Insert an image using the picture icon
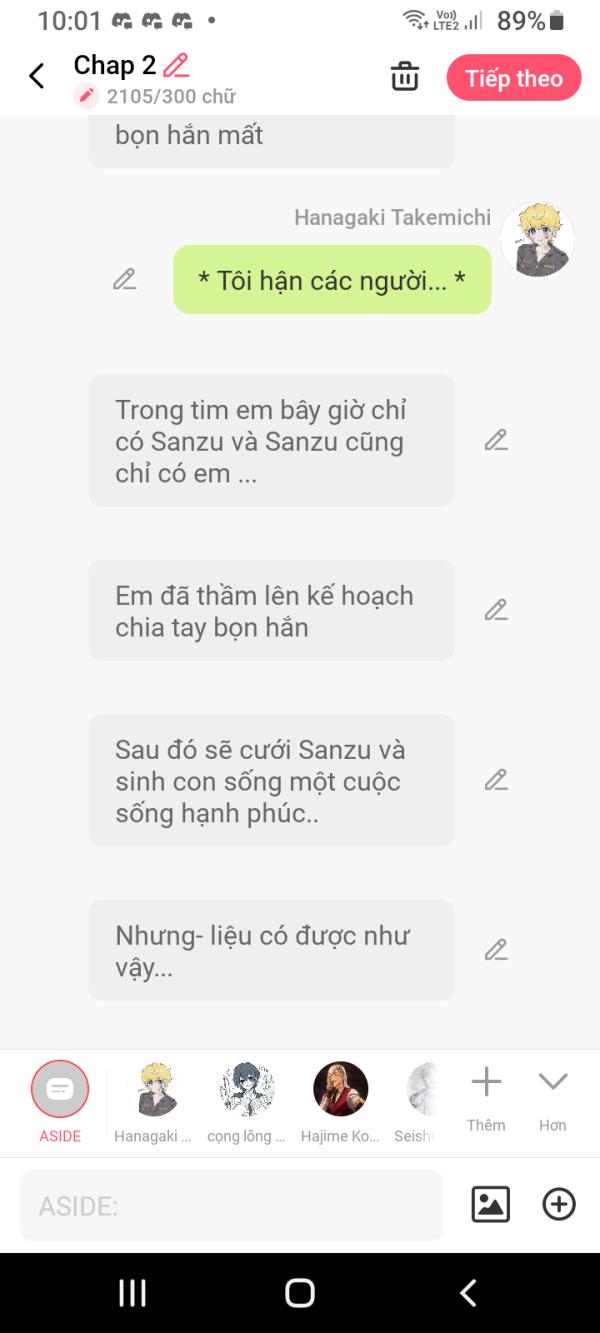 490,1205
